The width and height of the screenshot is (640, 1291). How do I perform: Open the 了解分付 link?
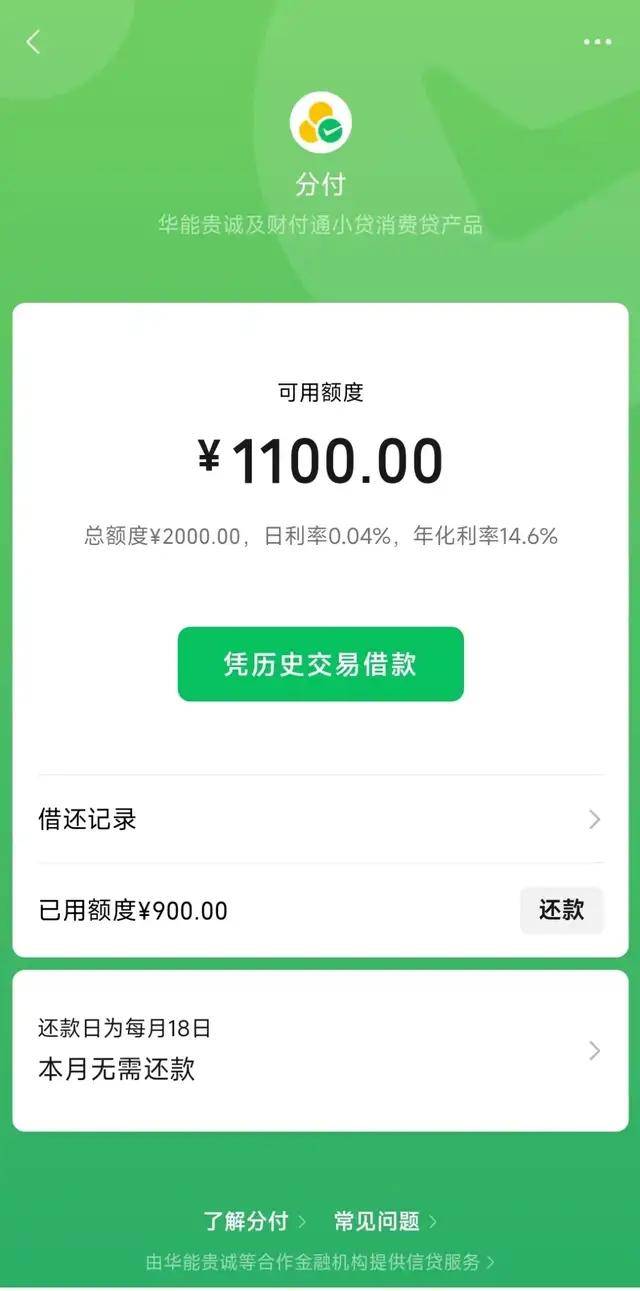(x=254, y=1221)
